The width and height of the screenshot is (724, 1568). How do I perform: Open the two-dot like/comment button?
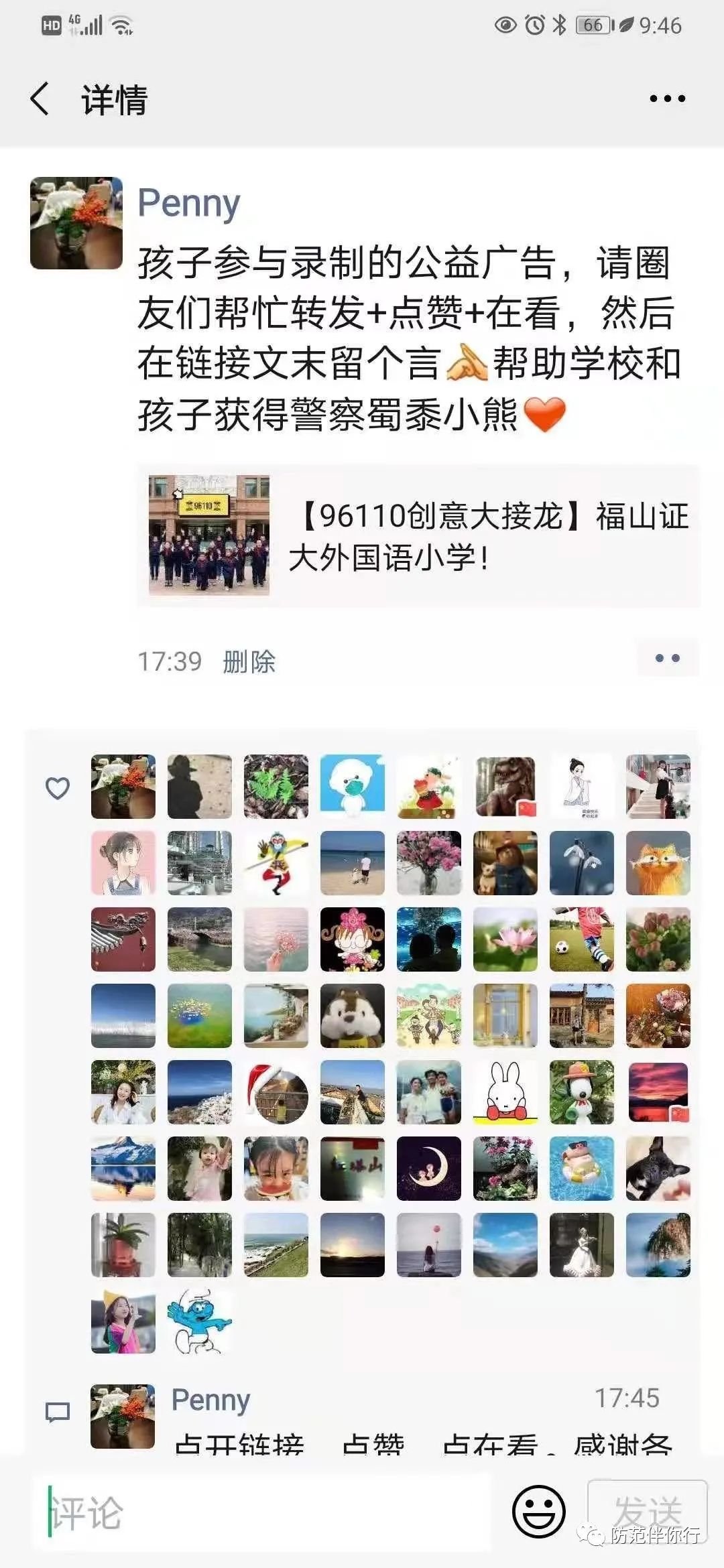(x=667, y=658)
